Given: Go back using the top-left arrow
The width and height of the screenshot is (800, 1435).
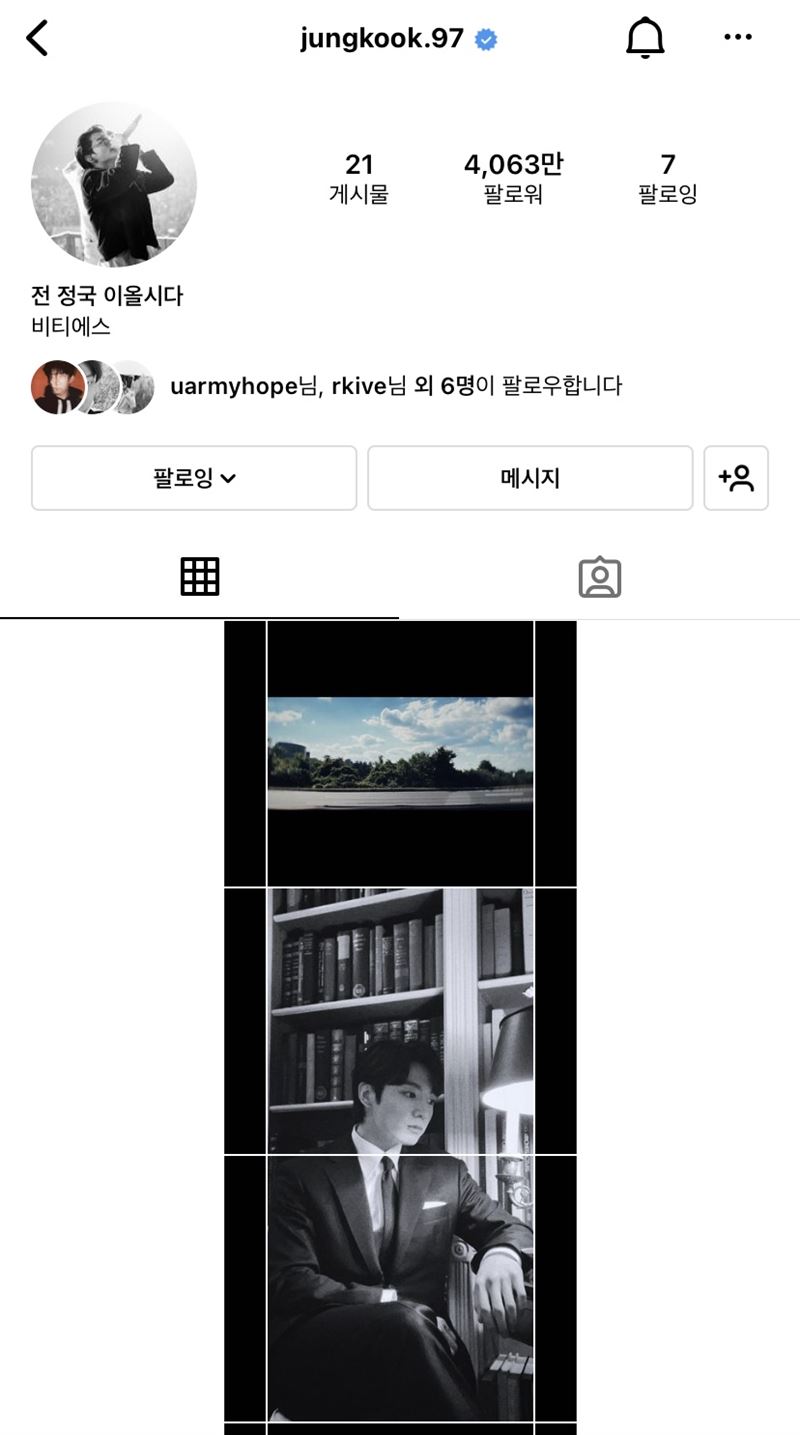Looking at the screenshot, I should point(37,39).
